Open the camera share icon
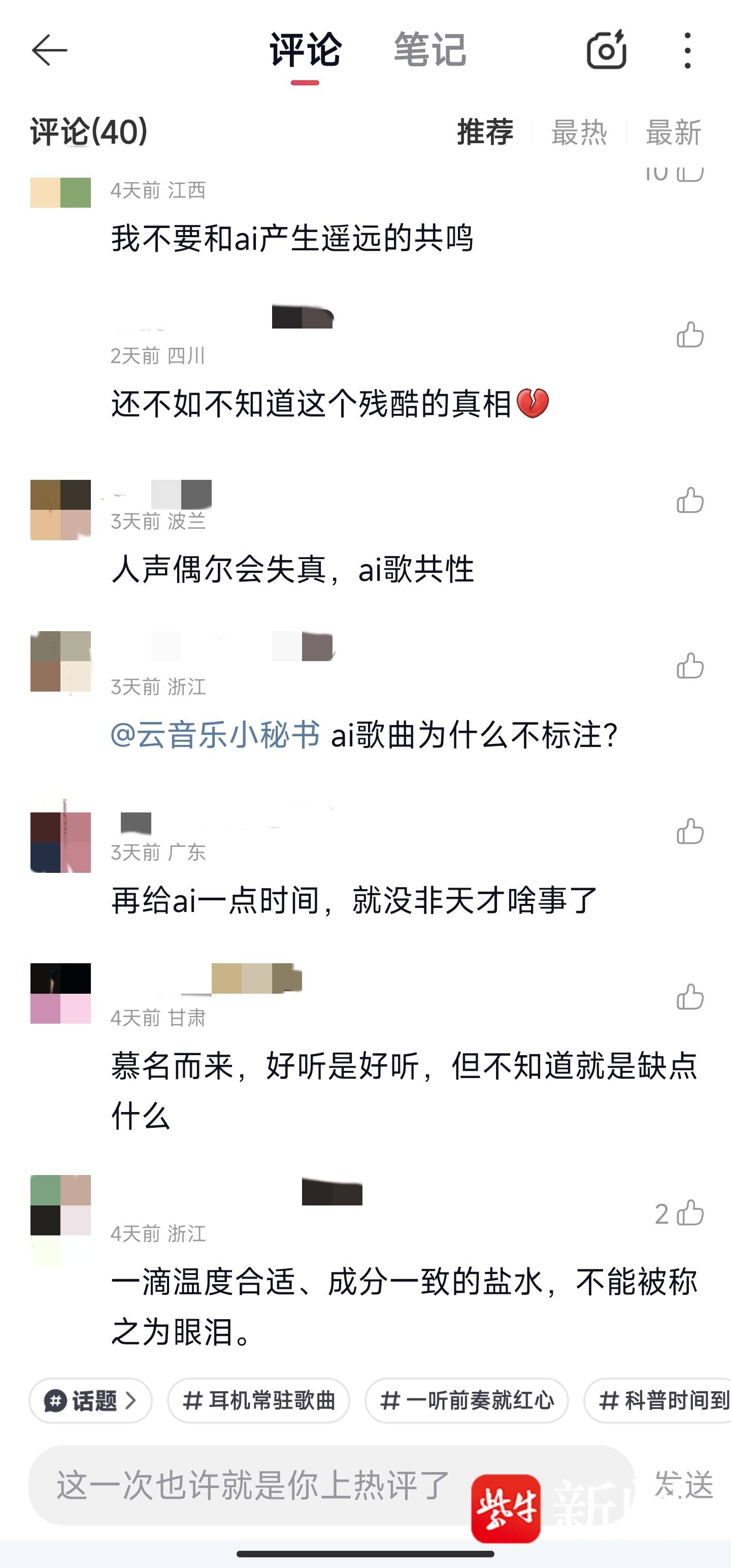Viewport: 731px width, 1568px height. tap(606, 50)
